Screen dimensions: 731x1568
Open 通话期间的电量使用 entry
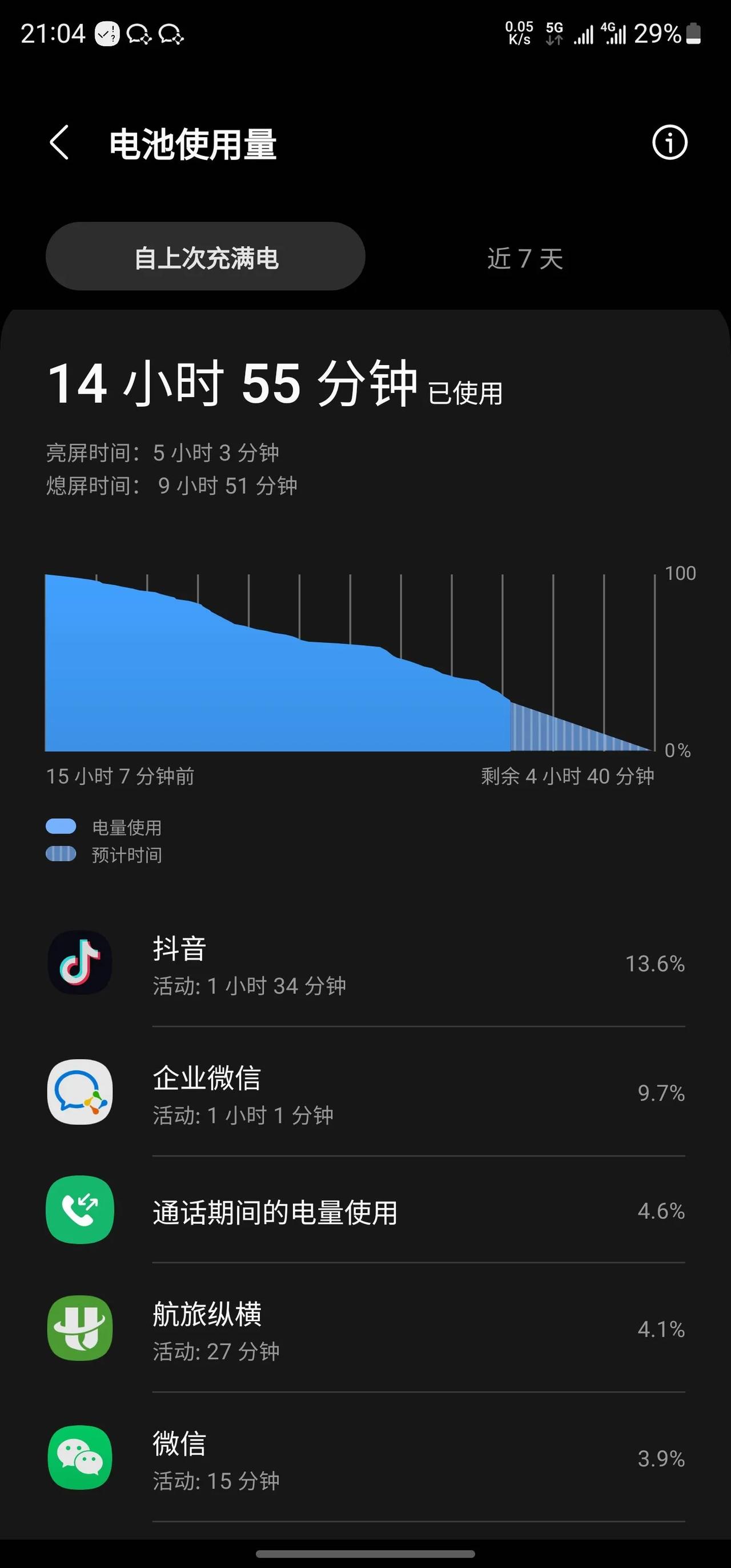[365, 1211]
